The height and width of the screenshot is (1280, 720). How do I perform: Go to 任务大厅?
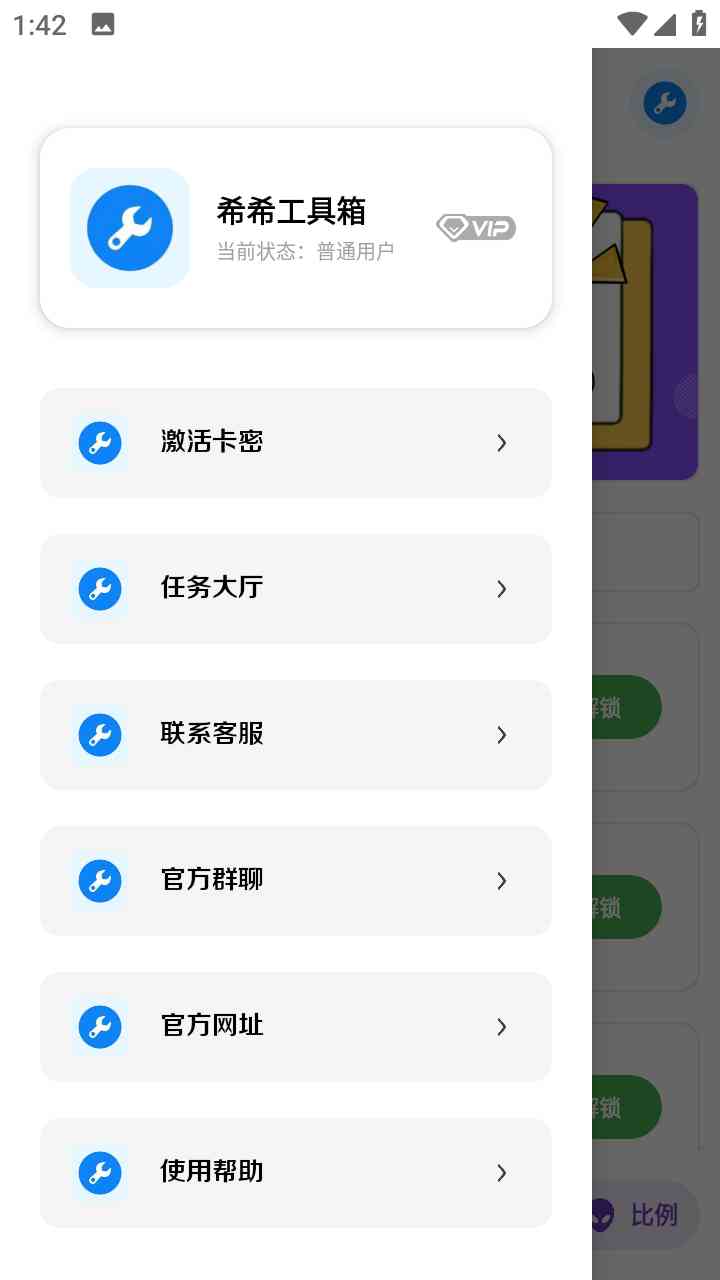coord(295,588)
